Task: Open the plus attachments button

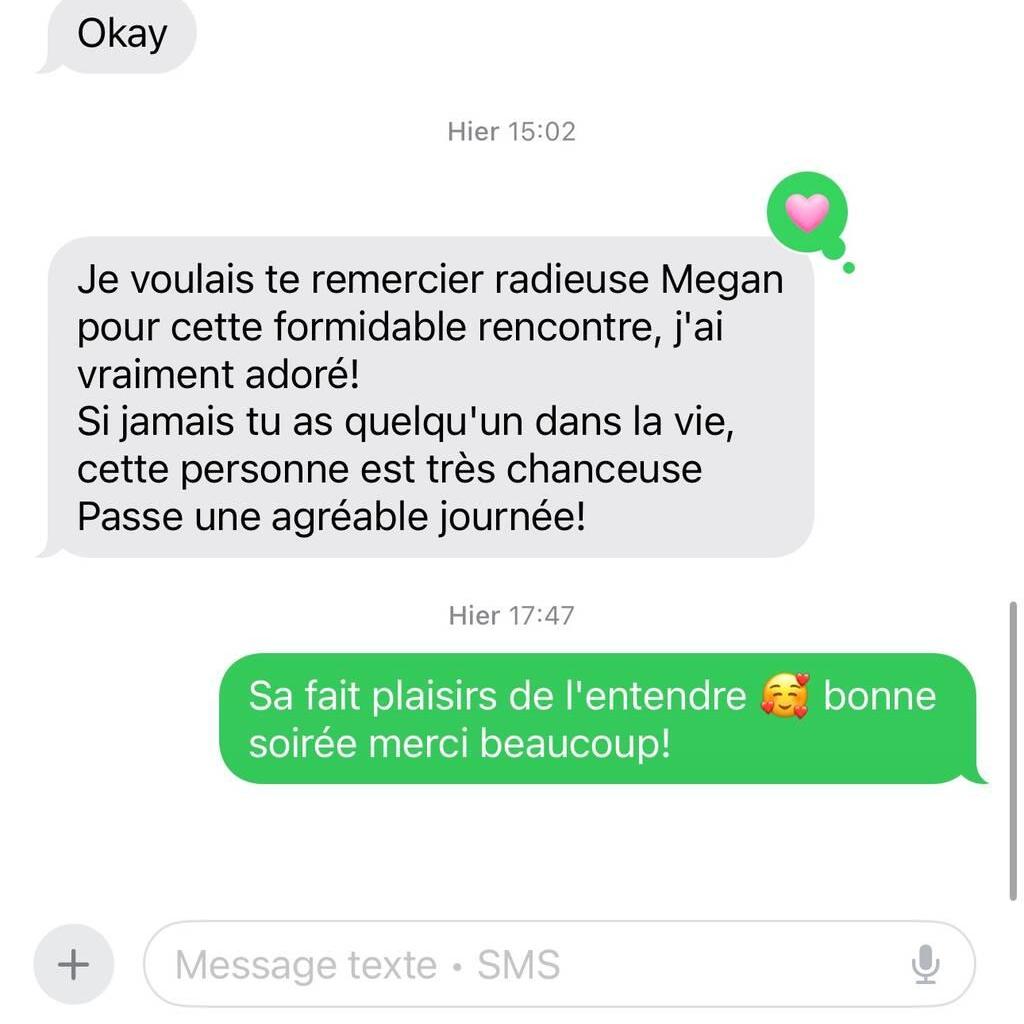Action: coord(73,965)
